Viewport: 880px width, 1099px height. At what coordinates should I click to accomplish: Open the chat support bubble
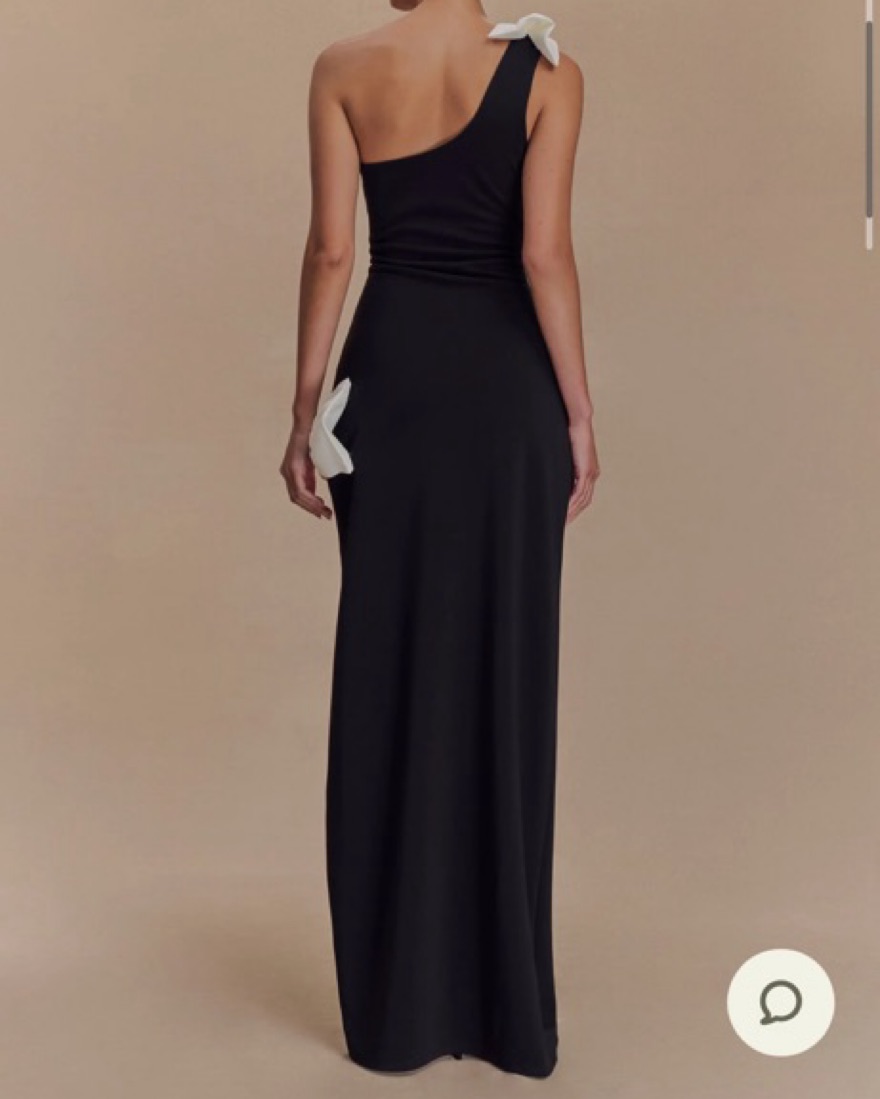pyautogui.click(x=780, y=1002)
